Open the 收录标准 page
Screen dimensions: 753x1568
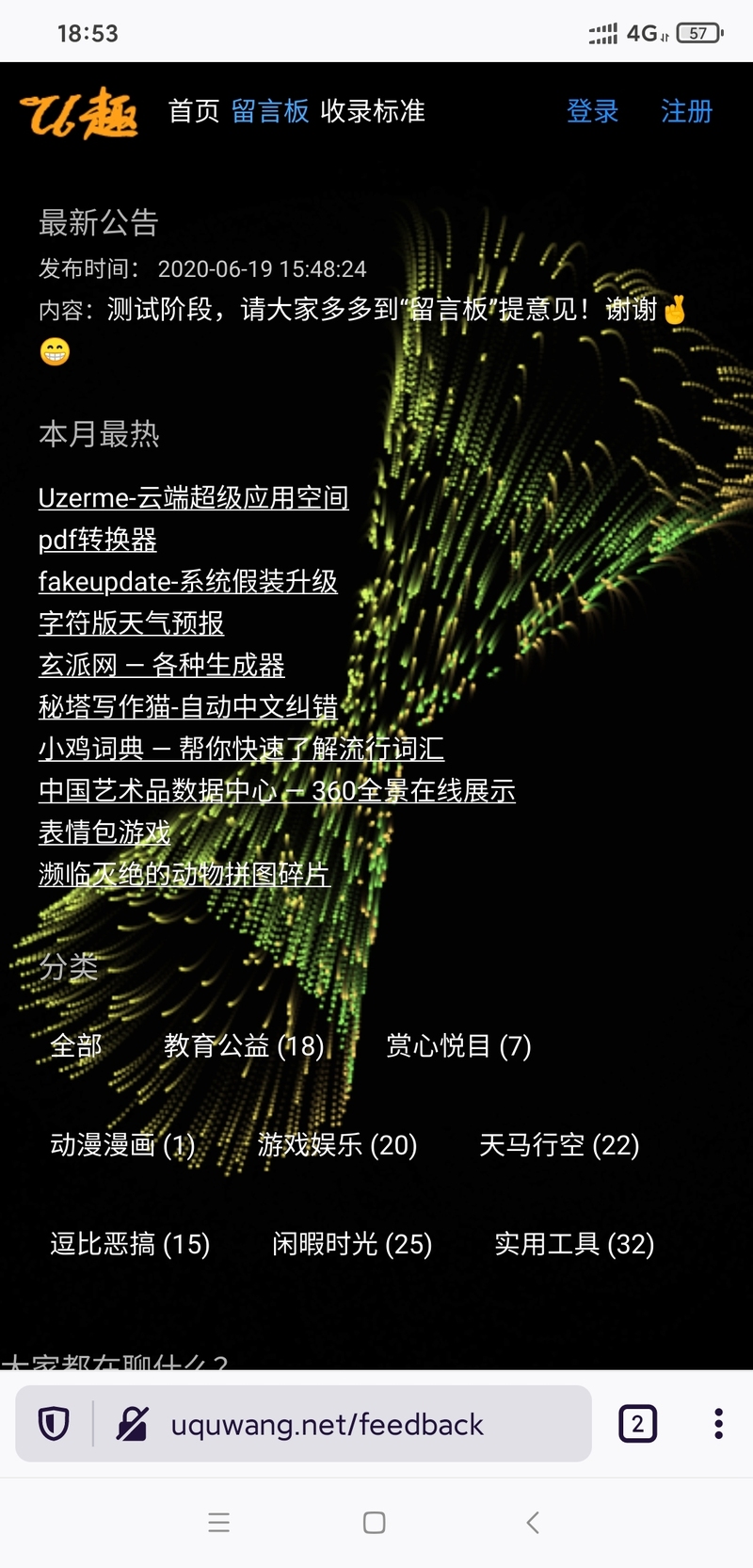tap(373, 111)
